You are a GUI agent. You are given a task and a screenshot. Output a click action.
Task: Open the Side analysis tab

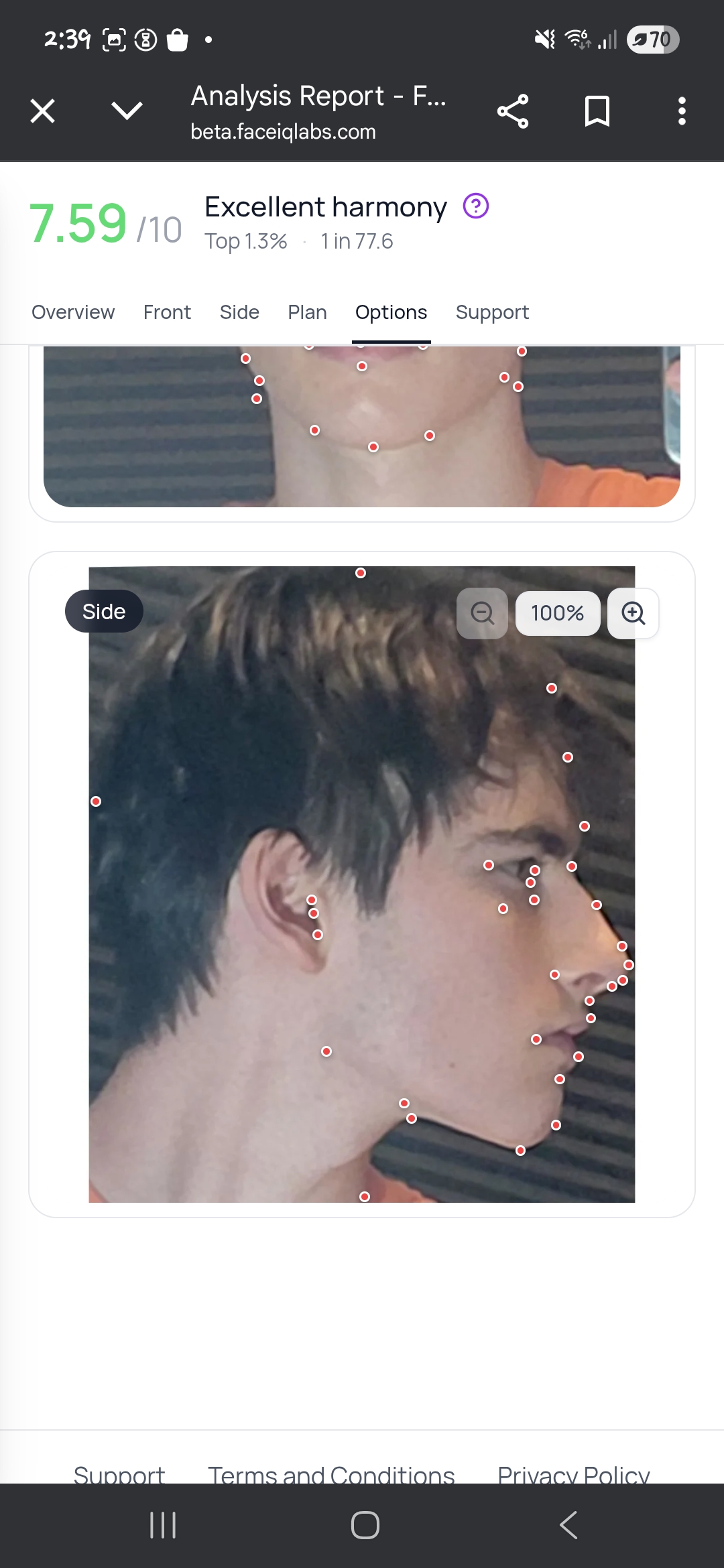pyautogui.click(x=239, y=312)
